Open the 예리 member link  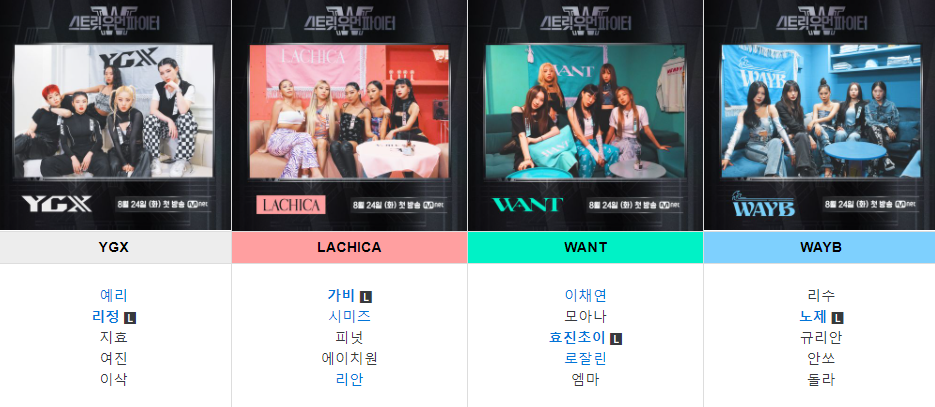pos(114,295)
